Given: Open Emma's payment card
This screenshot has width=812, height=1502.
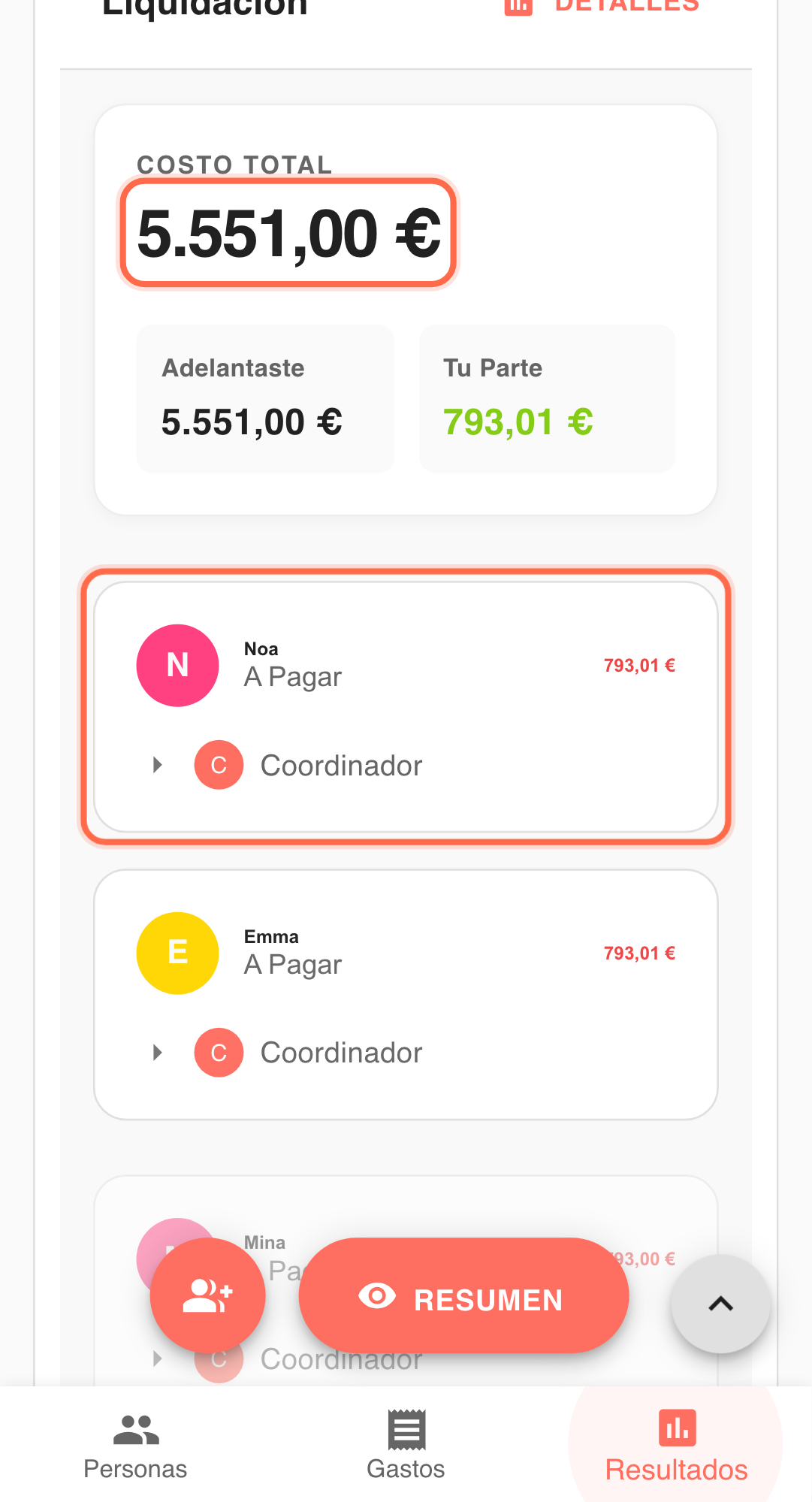Looking at the screenshot, I should tap(406, 953).
